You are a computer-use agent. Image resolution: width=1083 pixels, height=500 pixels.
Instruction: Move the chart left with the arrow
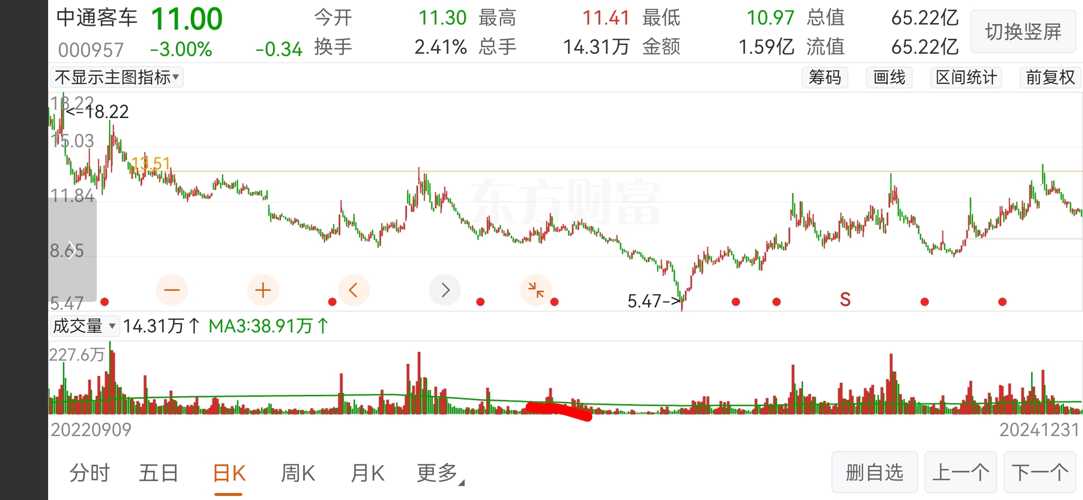(353, 290)
